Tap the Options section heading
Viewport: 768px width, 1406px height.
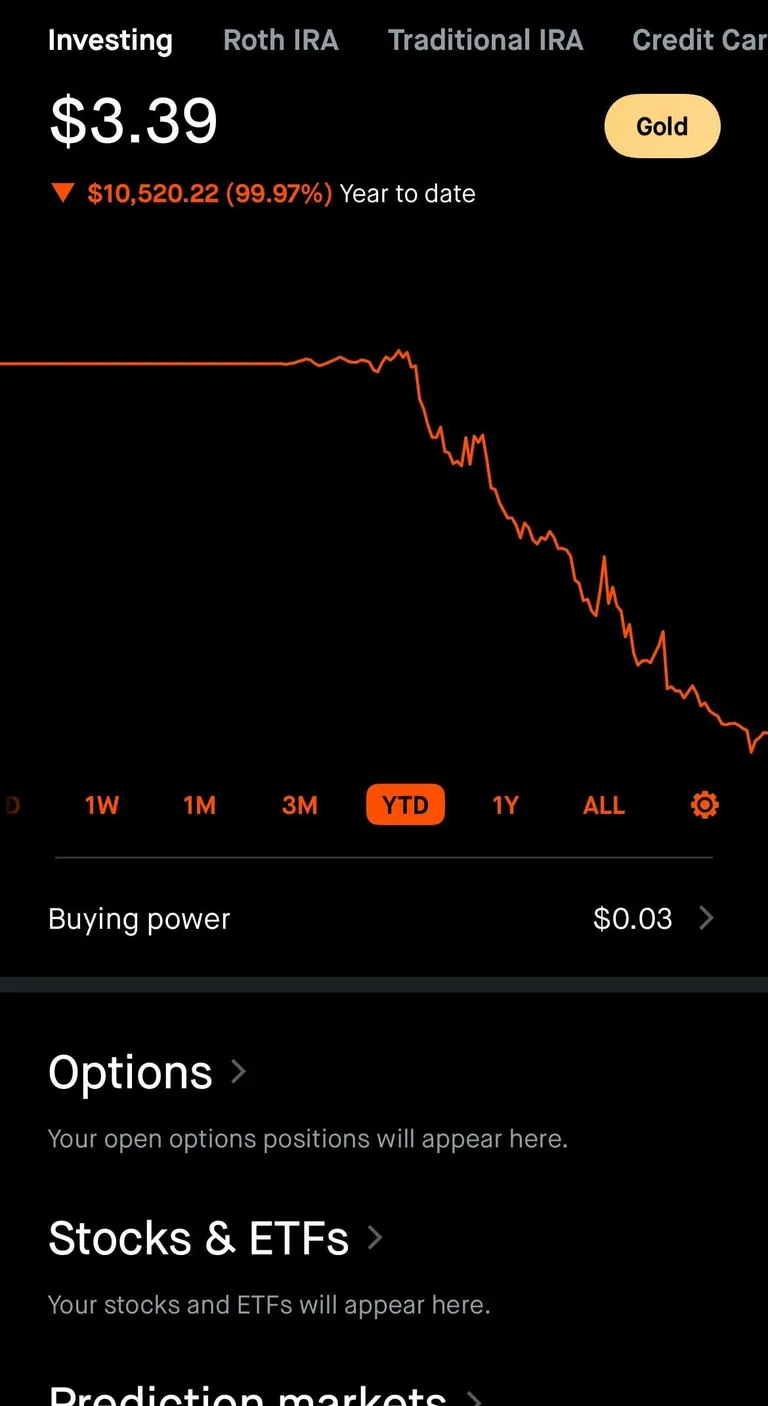[x=130, y=1071]
